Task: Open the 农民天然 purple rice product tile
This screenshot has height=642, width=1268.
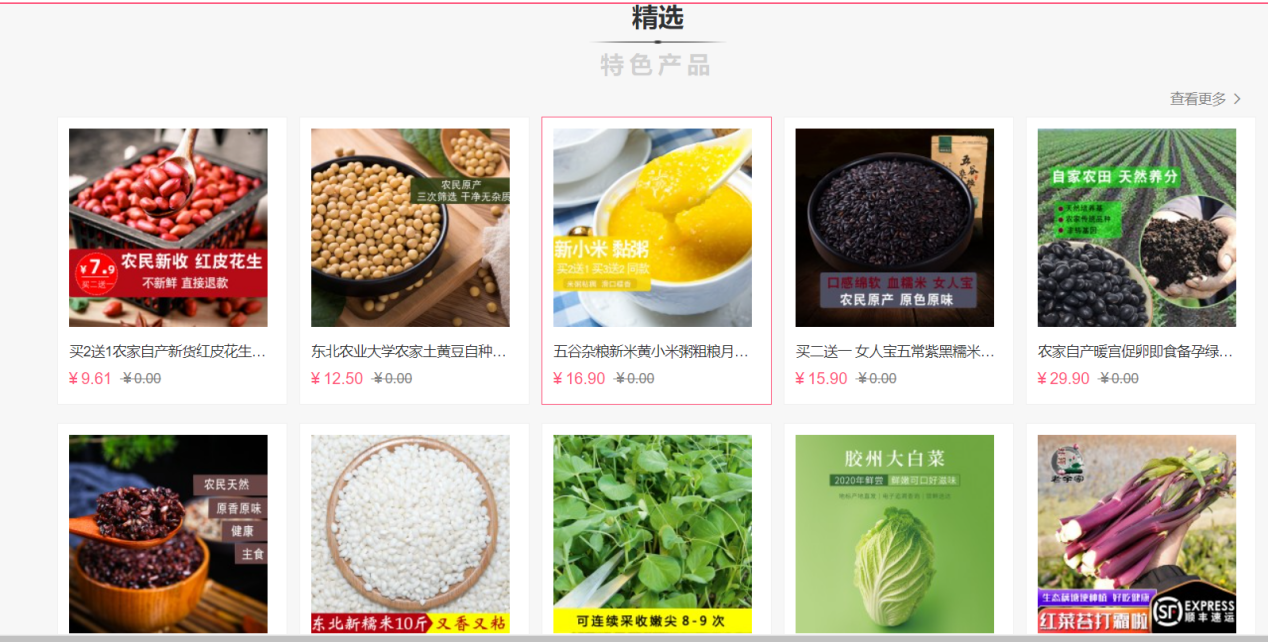Action: (168, 533)
